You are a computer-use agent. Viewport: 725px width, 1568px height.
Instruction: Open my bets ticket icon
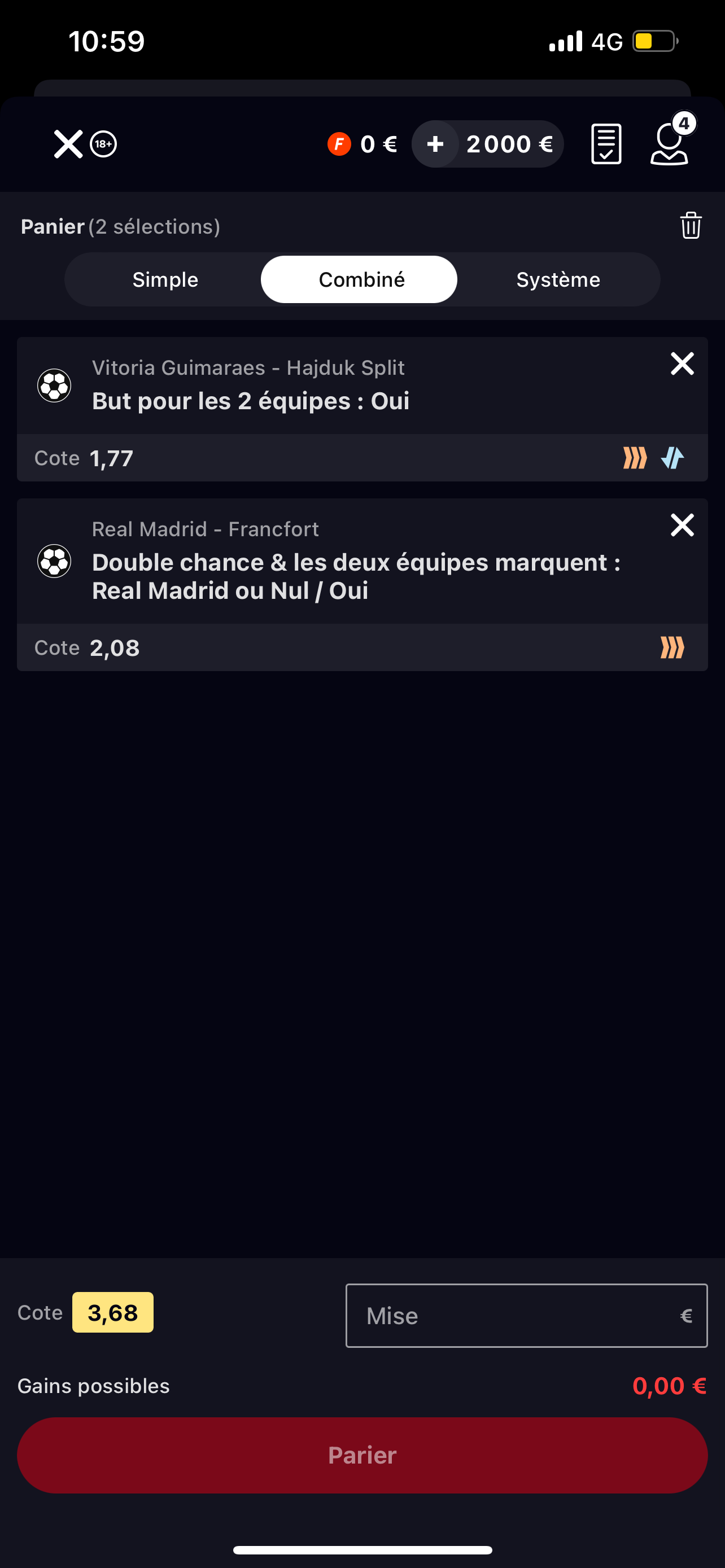pyautogui.click(x=606, y=144)
